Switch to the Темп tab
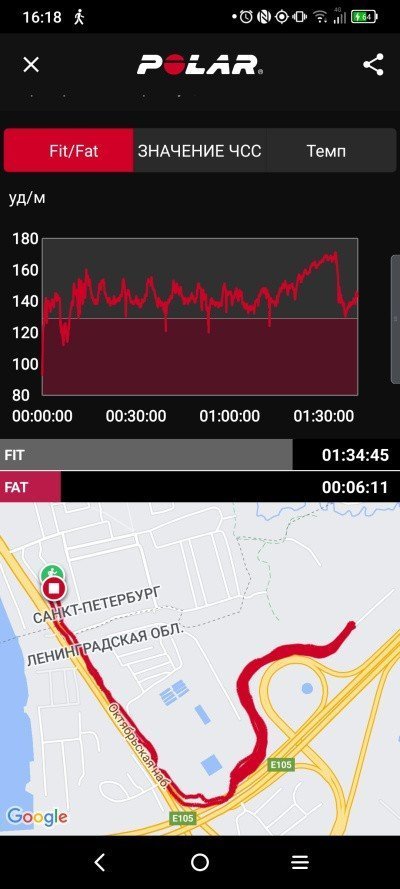400x889 pixels. click(x=331, y=151)
